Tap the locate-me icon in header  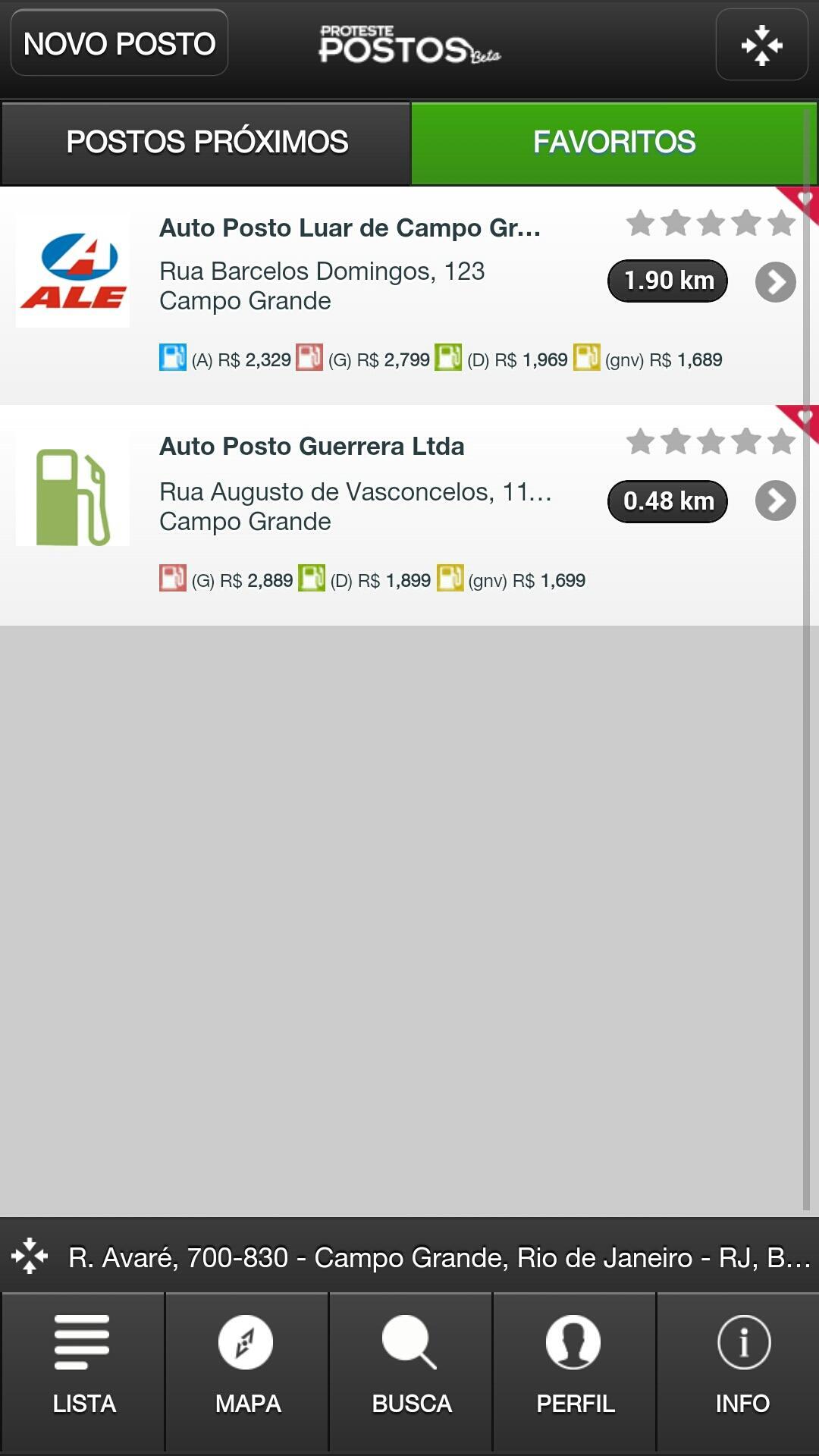pyautogui.click(x=761, y=45)
